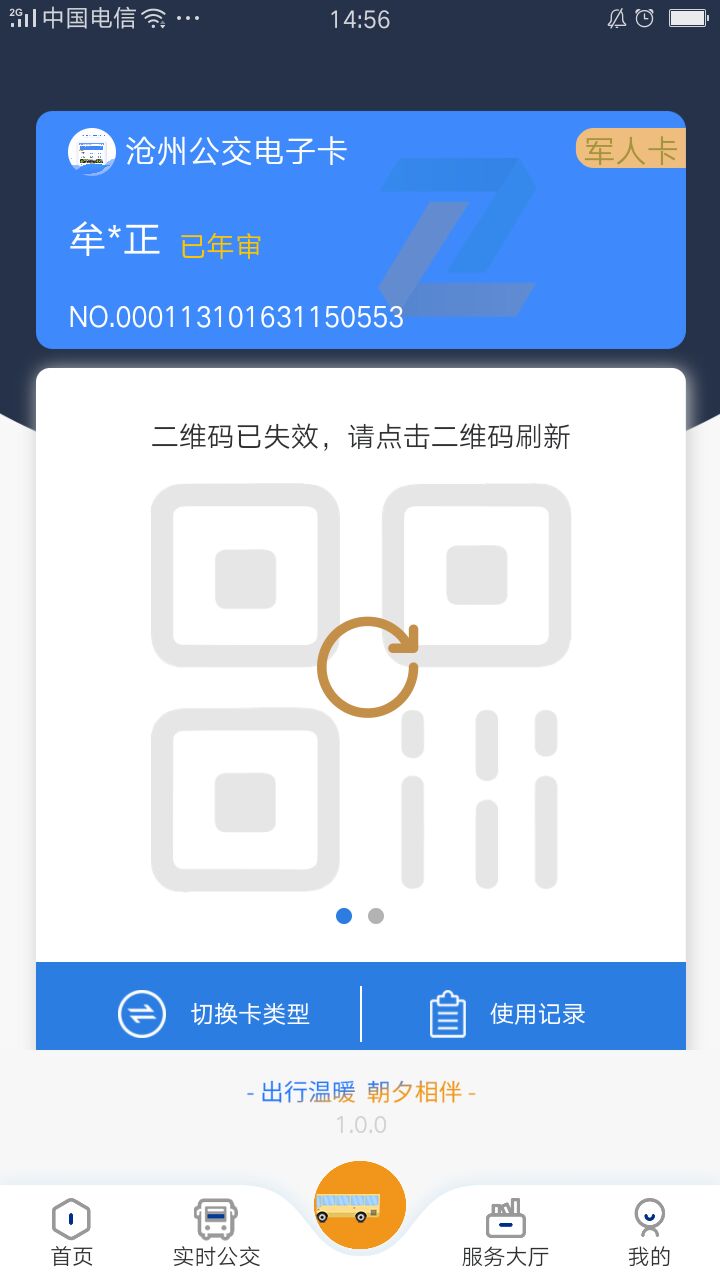
Task: Click the clipboard icon beside 使用记录
Action: (x=446, y=1012)
